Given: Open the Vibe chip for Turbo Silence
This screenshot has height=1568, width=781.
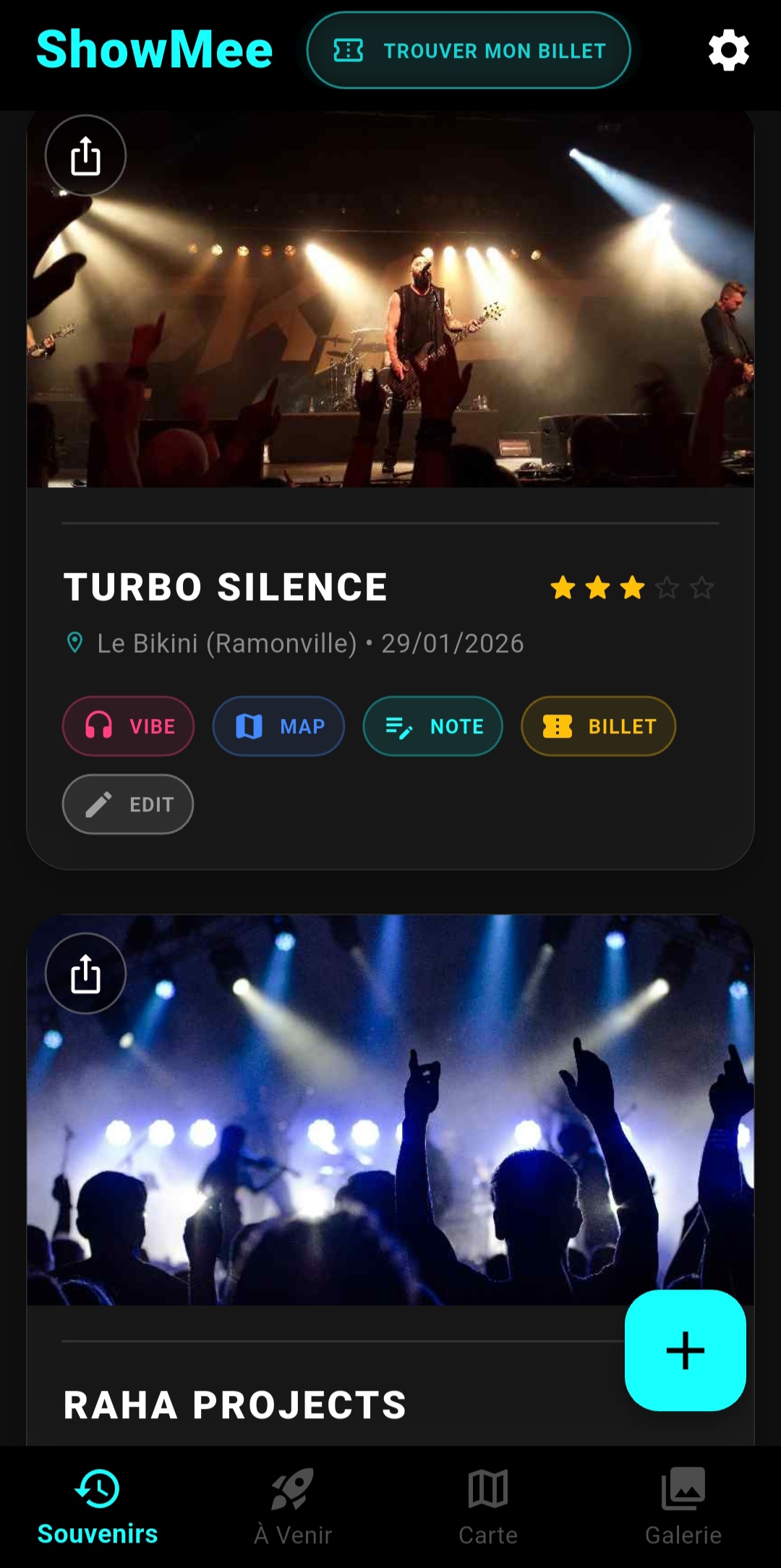Looking at the screenshot, I should (x=128, y=726).
